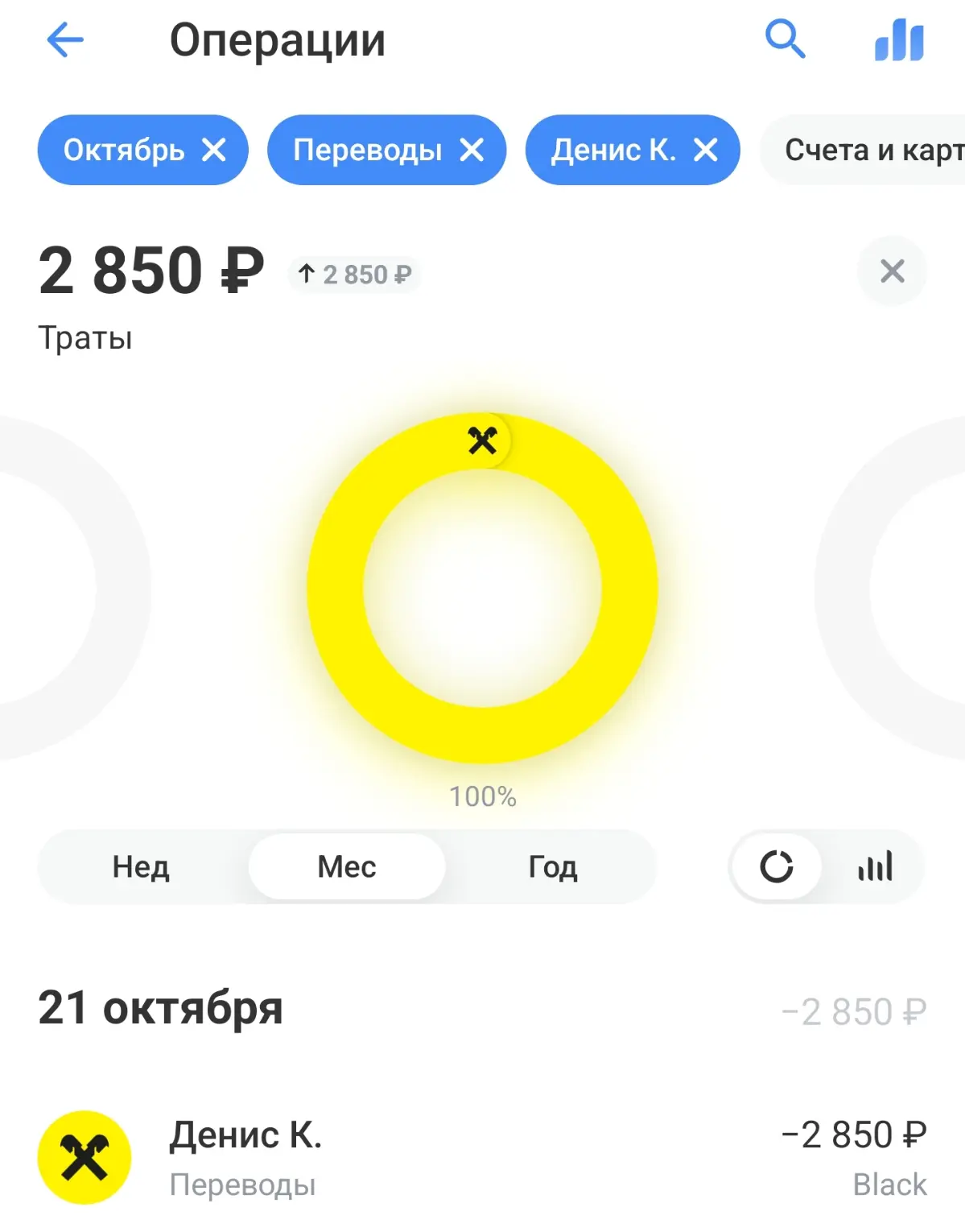The height and width of the screenshot is (1232, 965).
Task: Open search for operations
Action: pos(786,39)
